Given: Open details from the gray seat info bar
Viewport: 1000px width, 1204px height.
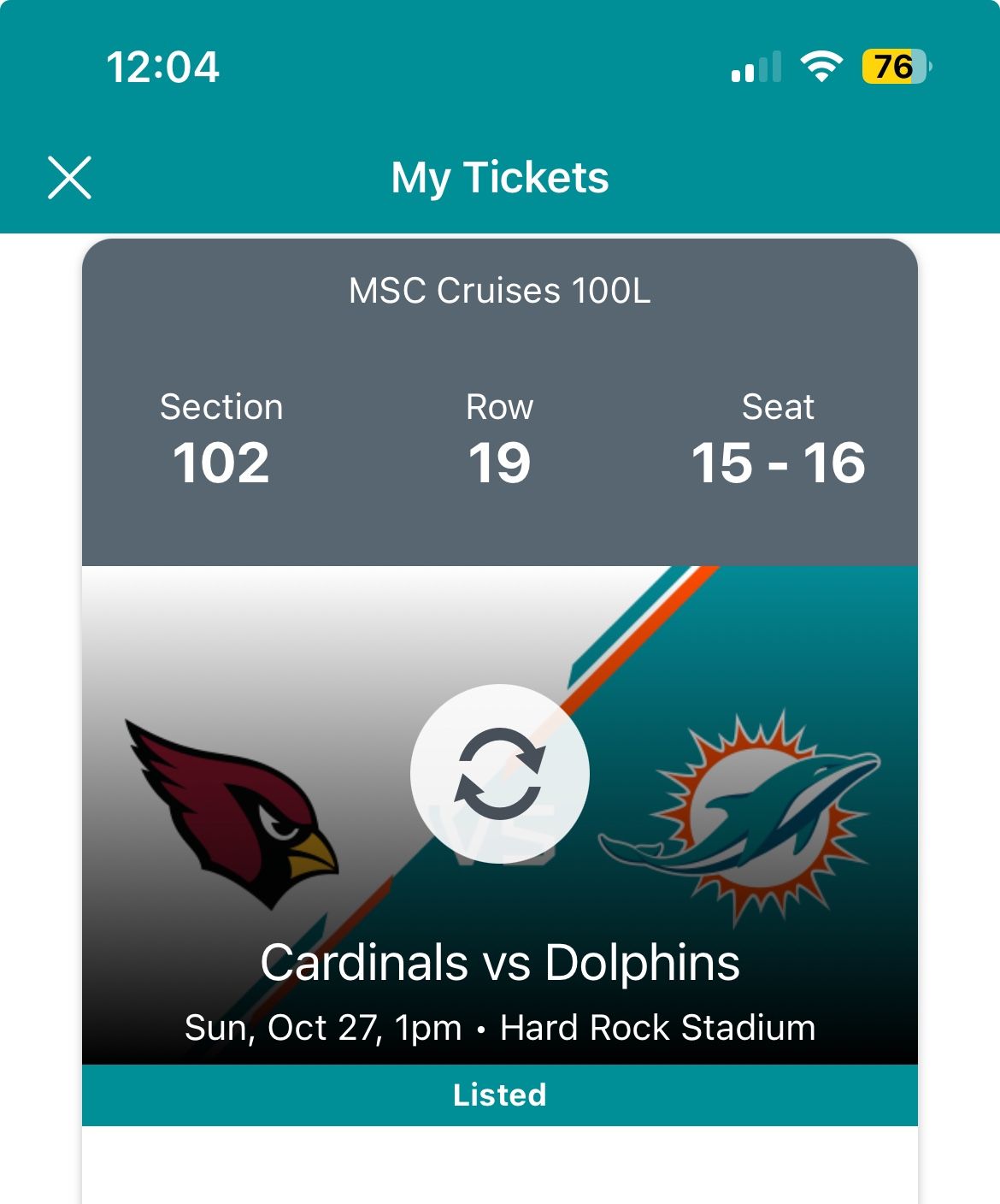Looking at the screenshot, I should click(500, 402).
